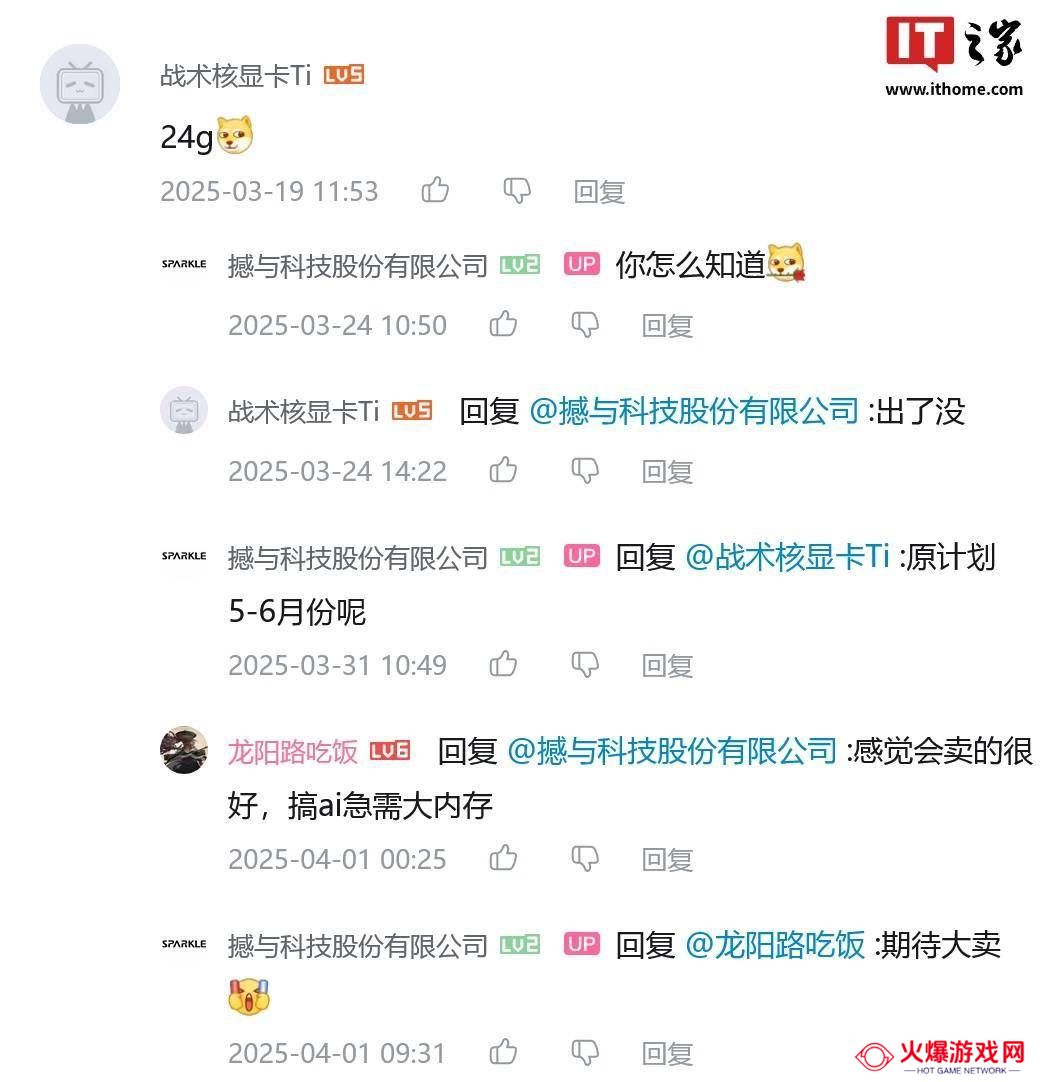Like the comment posted 2025-03-31 10:49
Screen dimensions: 1040x1082
[503, 664]
